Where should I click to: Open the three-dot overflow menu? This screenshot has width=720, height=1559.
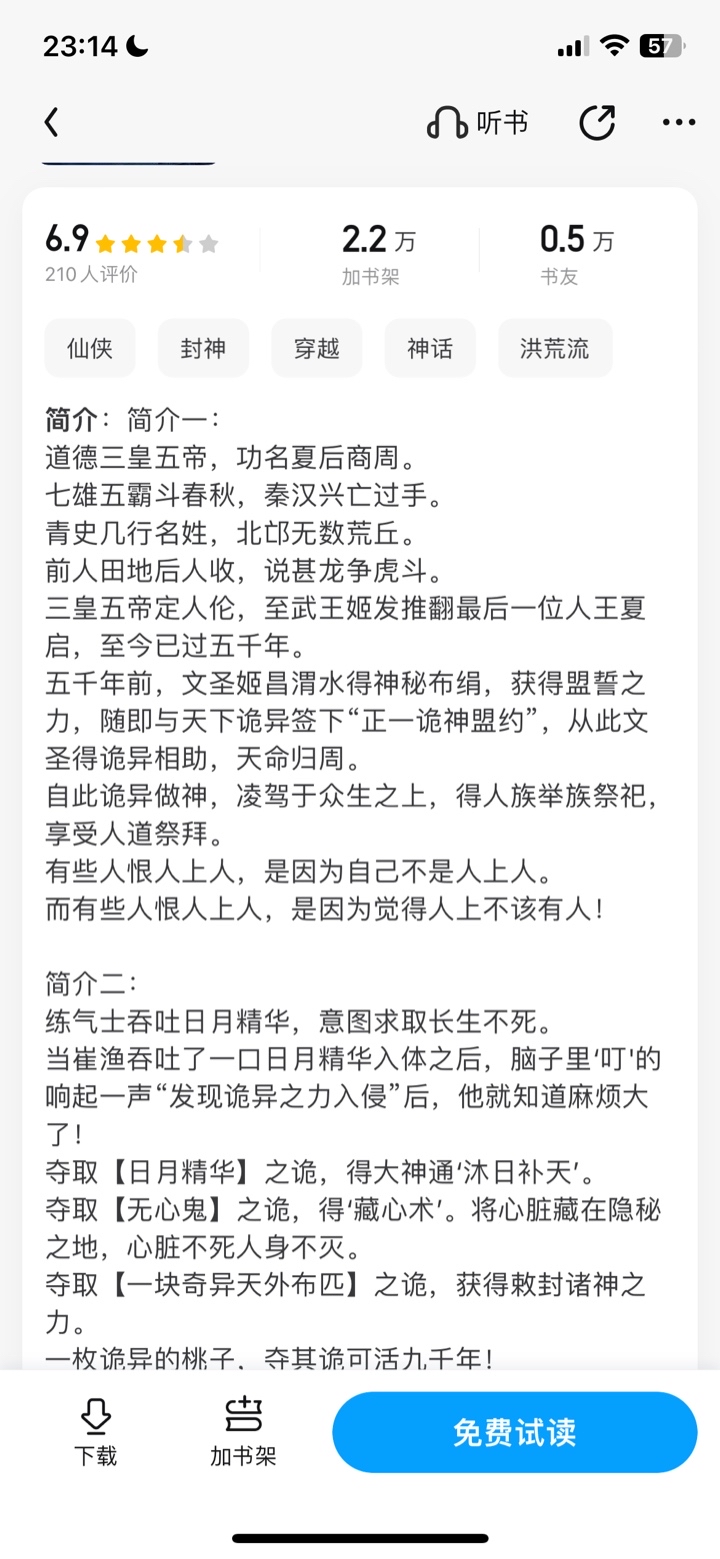tap(679, 123)
